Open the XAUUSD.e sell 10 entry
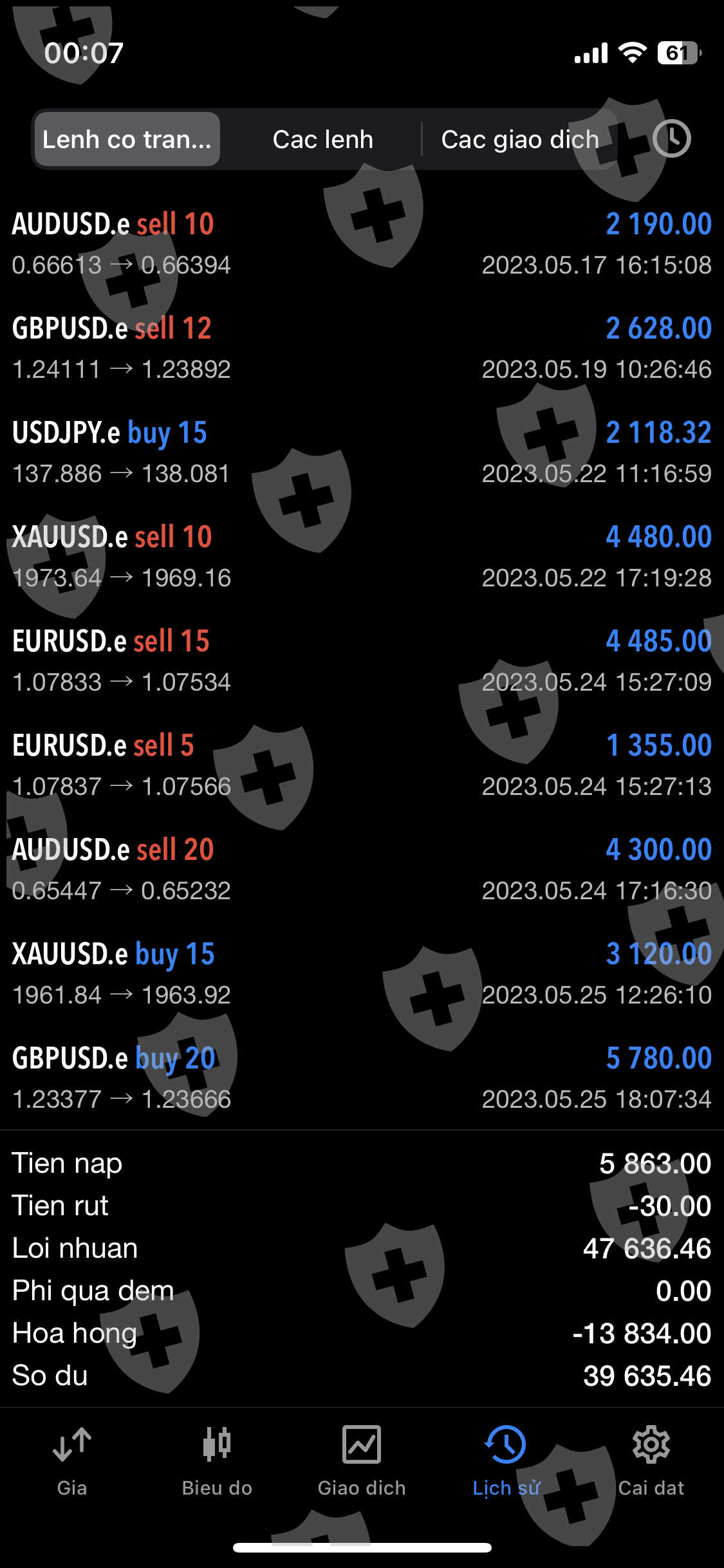This screenshot has height=1568, width=724. pos(362,557)
